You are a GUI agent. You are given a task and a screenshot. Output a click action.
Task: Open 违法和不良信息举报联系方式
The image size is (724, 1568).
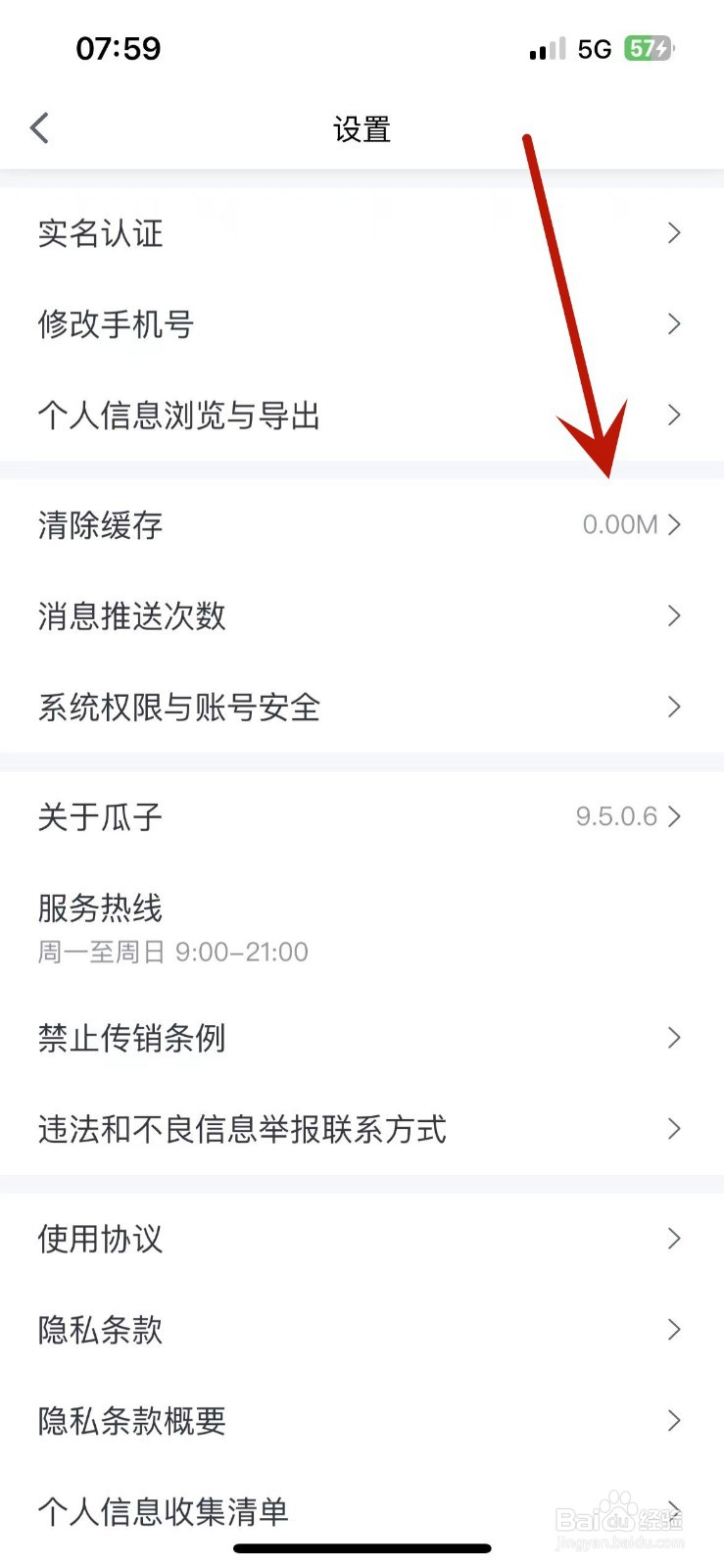pyautogui.click(x=362, y=1129)
